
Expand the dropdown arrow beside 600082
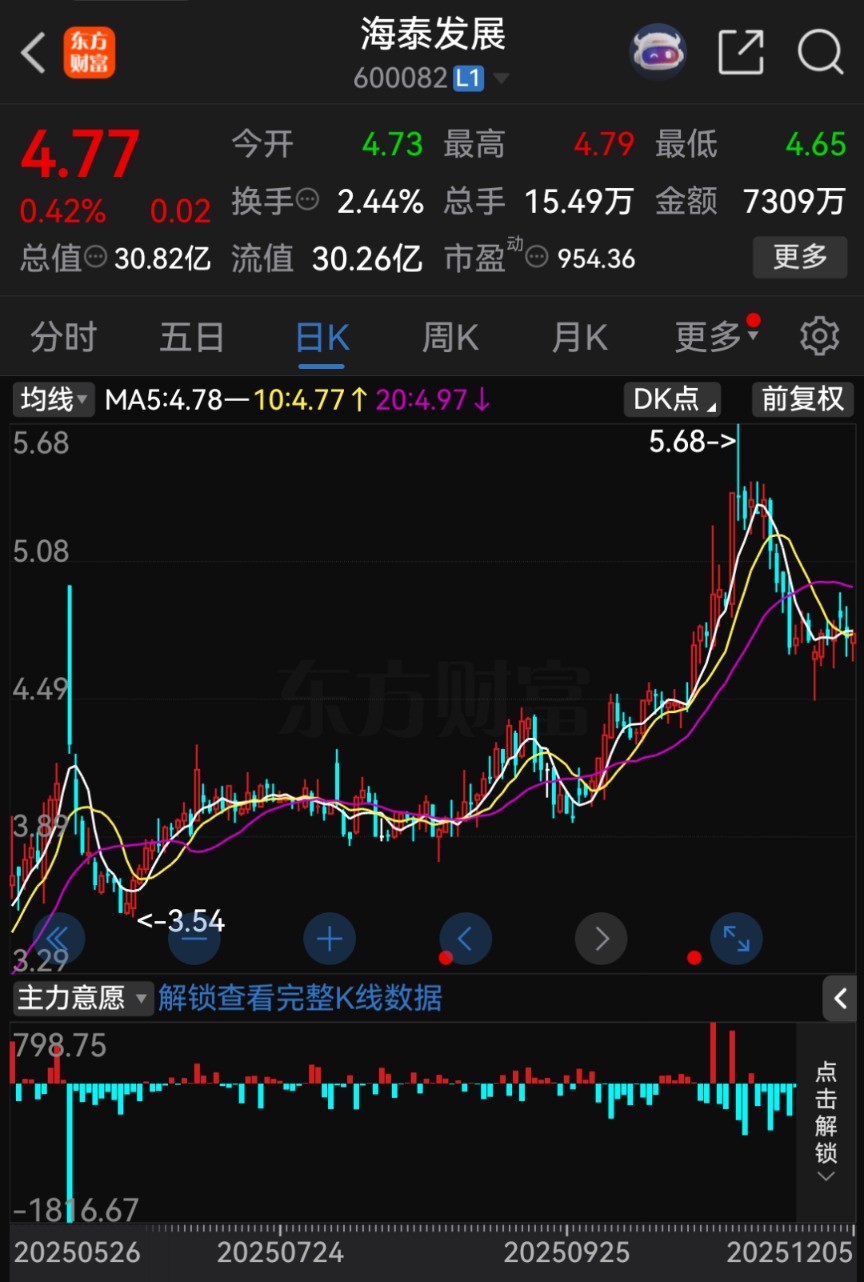503,78
